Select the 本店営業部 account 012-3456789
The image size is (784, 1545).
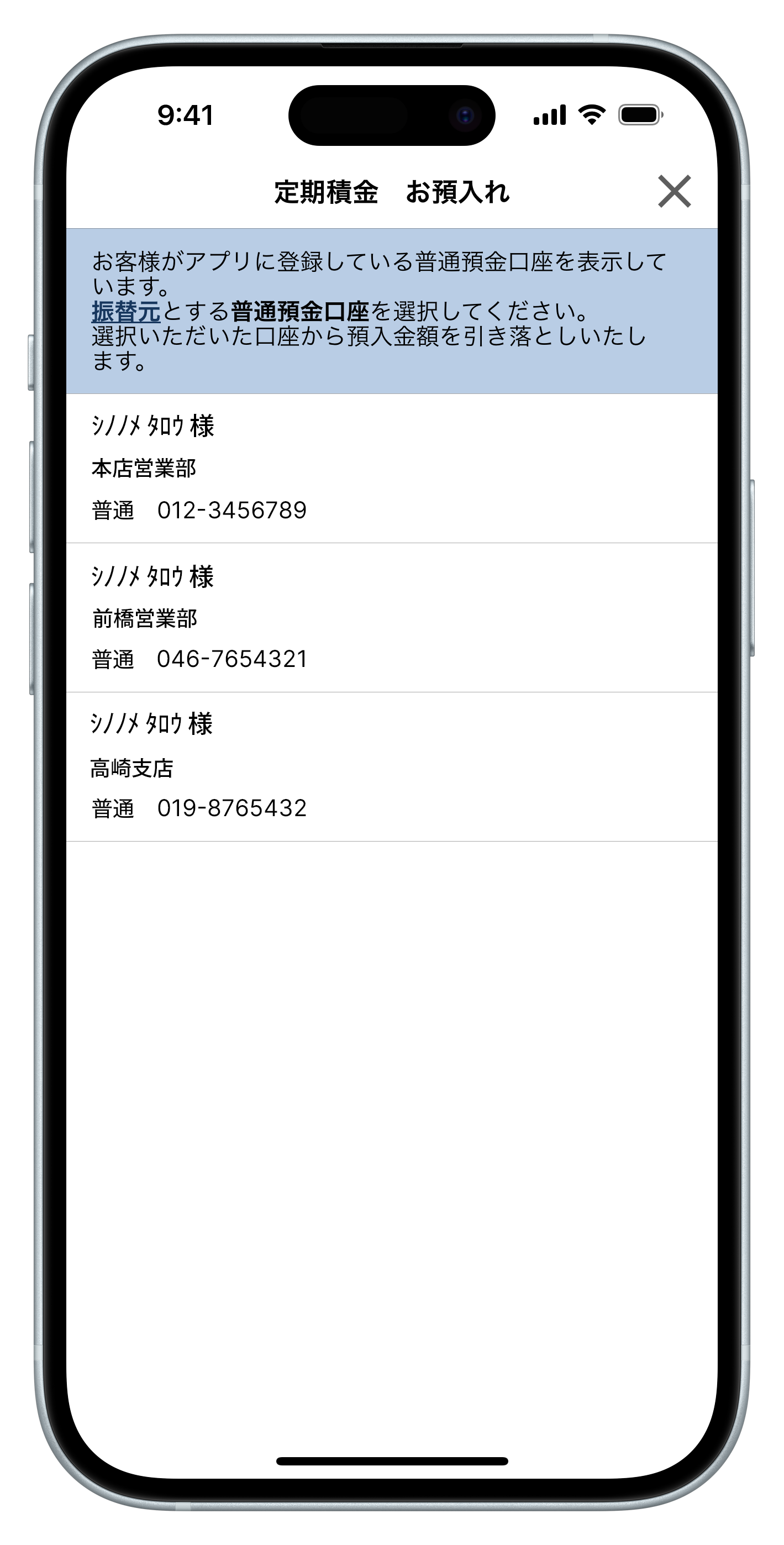pyautogui.click(x=391, y=469)
